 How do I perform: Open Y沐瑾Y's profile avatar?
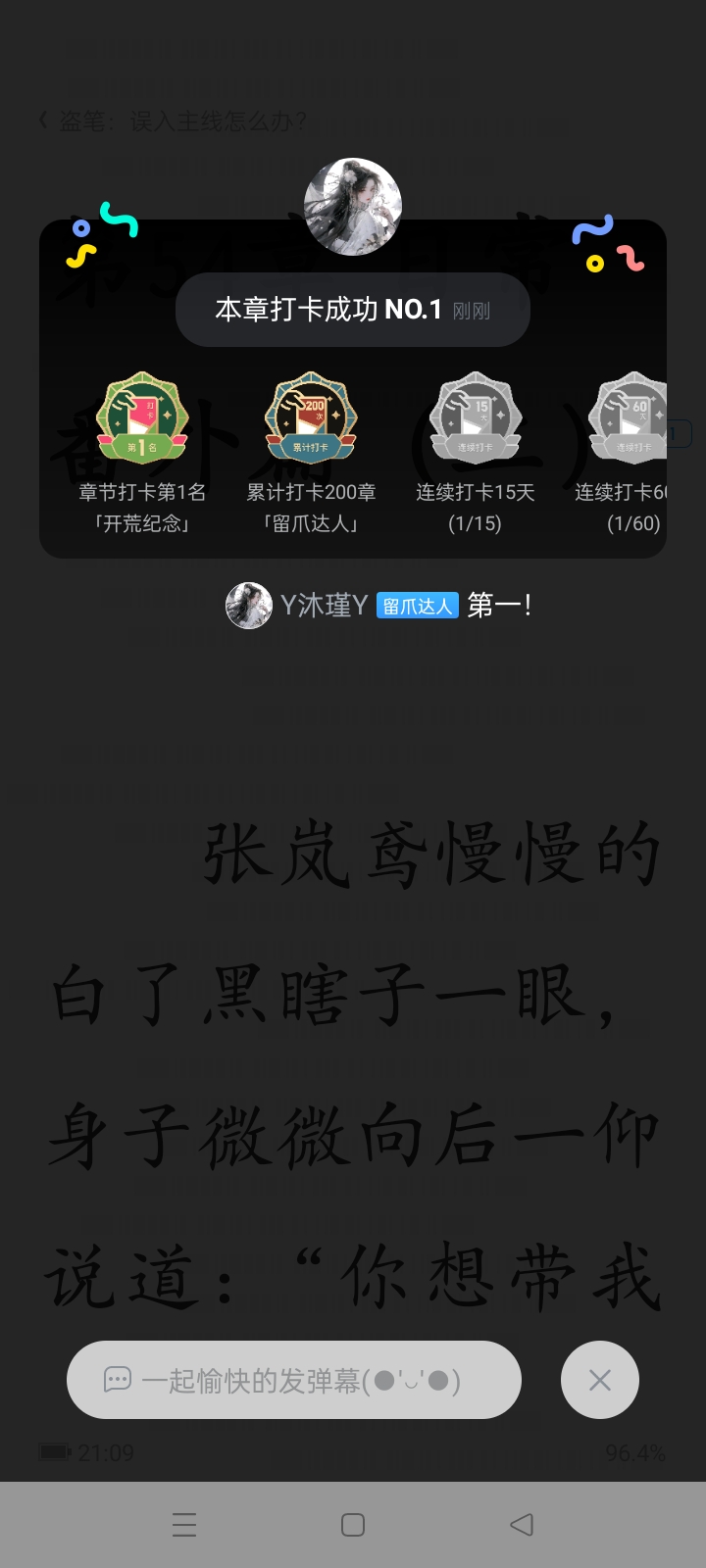coord(249,606)
